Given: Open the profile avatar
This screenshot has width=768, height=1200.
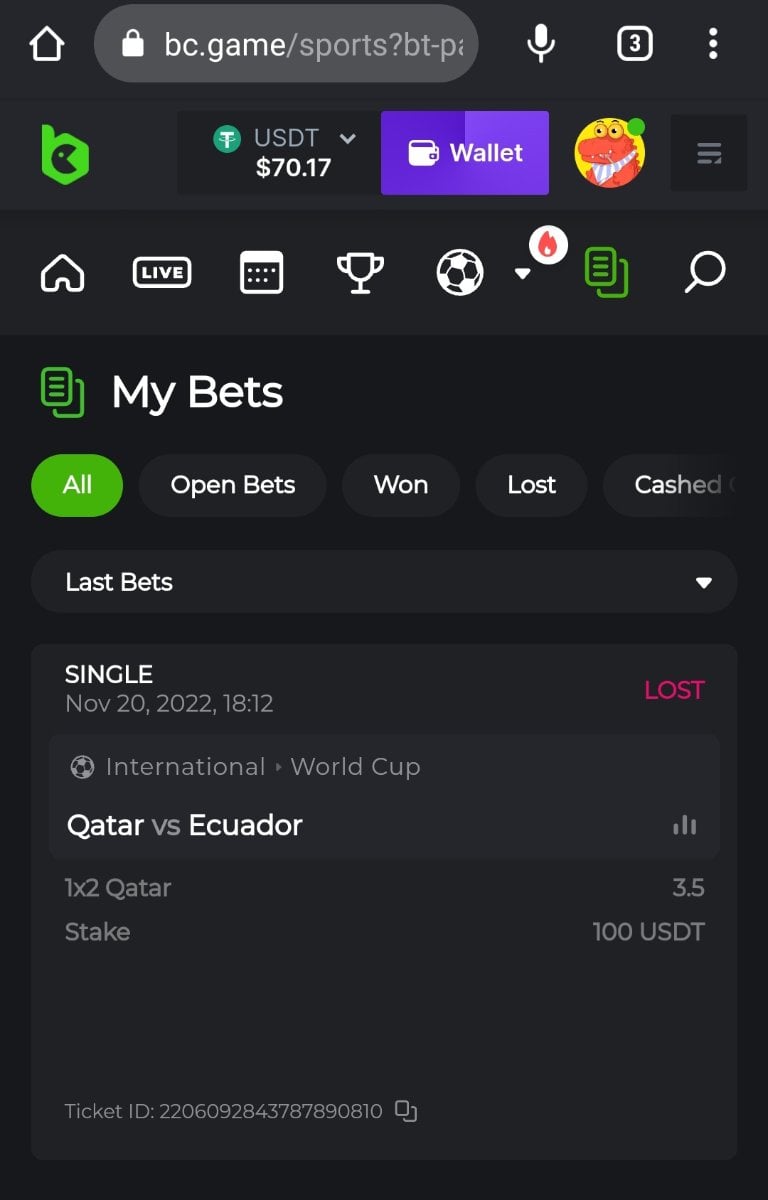Looking at the screenshot, I should coord(609,153).
